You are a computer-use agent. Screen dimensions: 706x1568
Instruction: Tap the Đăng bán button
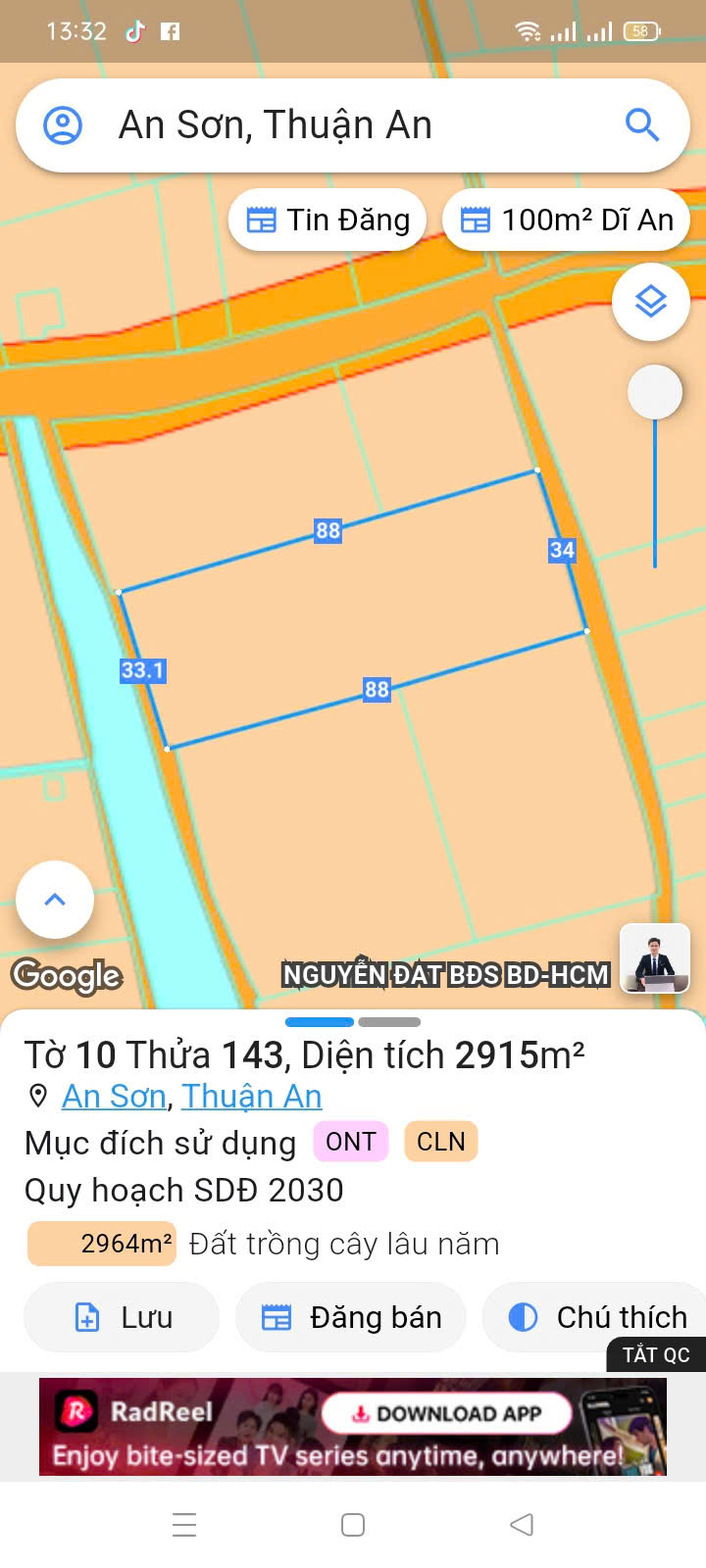tap(351, 1317)
